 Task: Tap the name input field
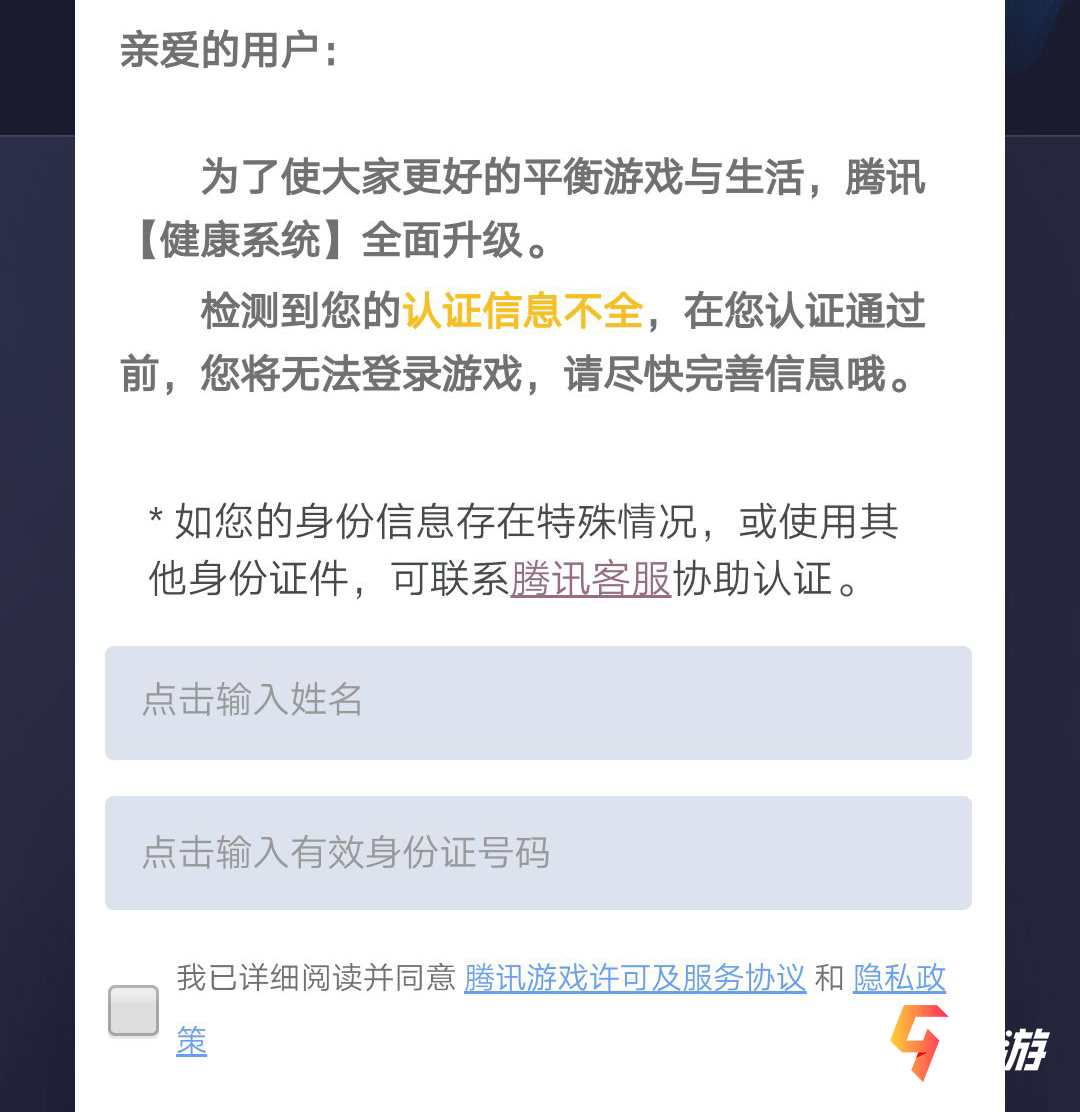(x=538, y=702)
